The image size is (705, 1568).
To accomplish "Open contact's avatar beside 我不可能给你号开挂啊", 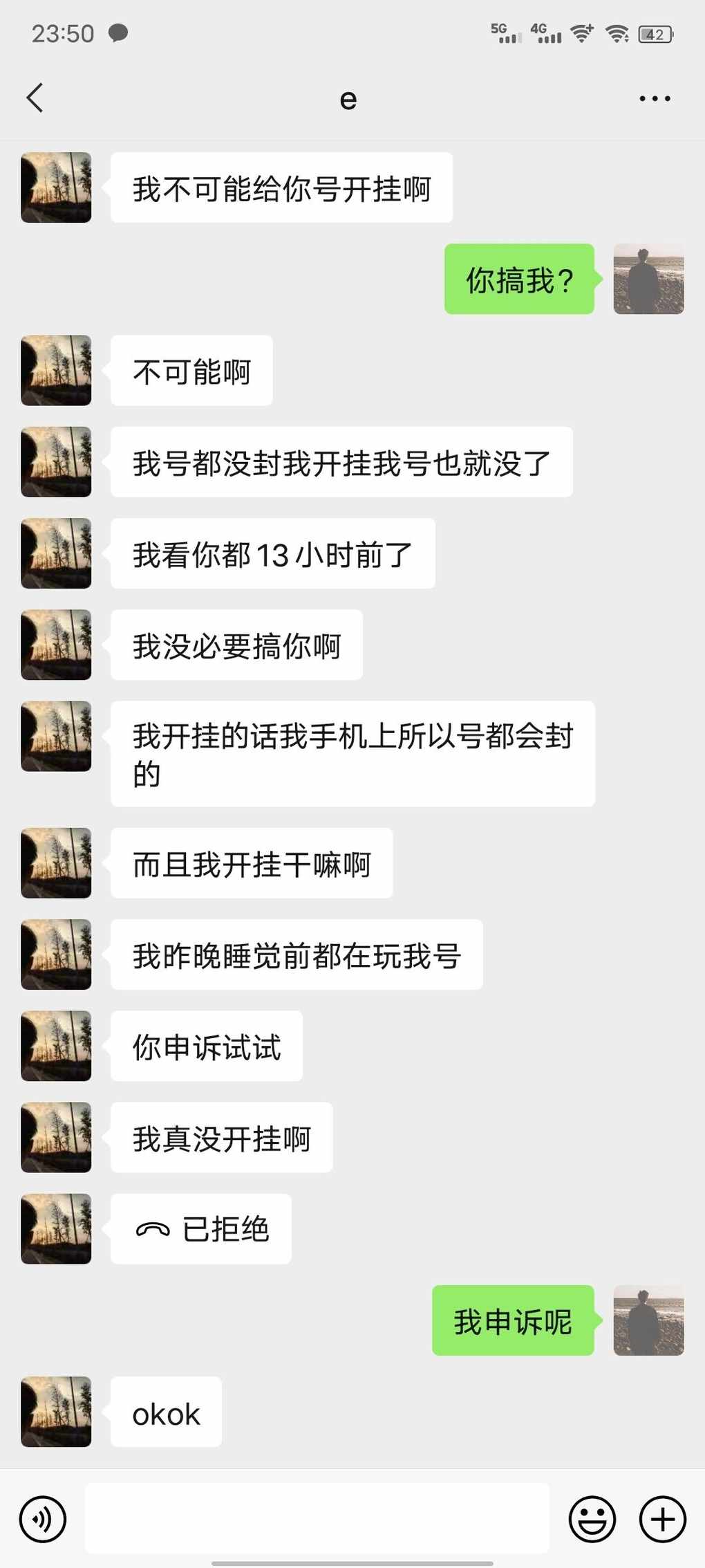I will click(56, 187).
